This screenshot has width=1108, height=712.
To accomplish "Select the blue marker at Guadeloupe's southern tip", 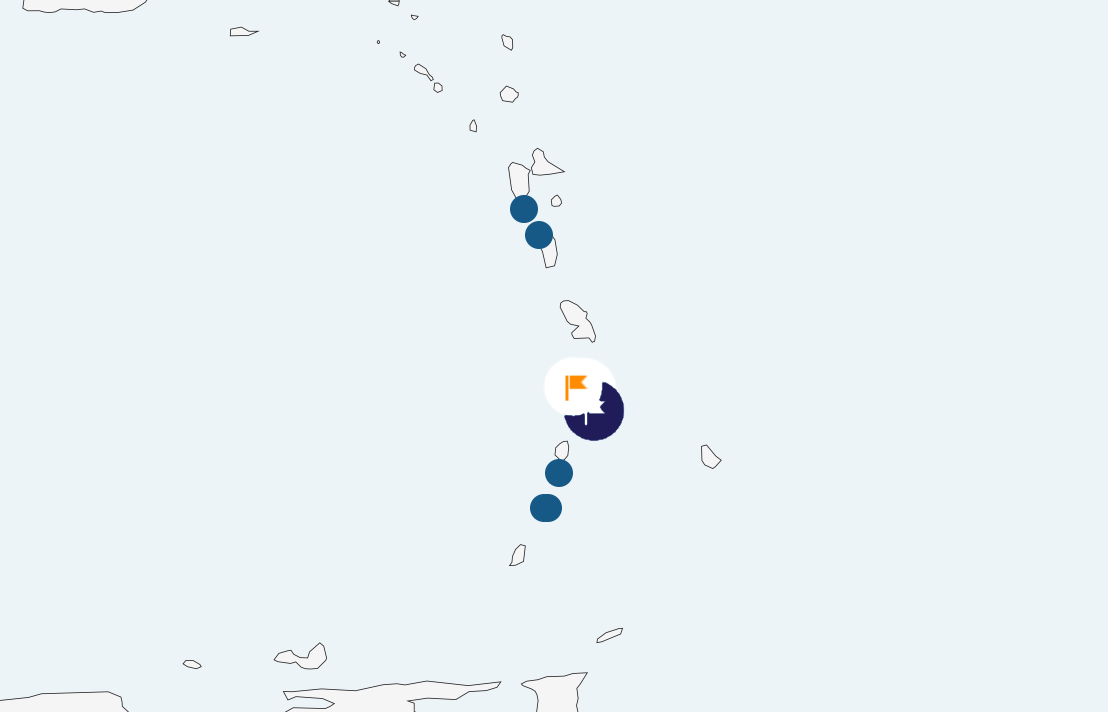I will click(x=539, y=235).
